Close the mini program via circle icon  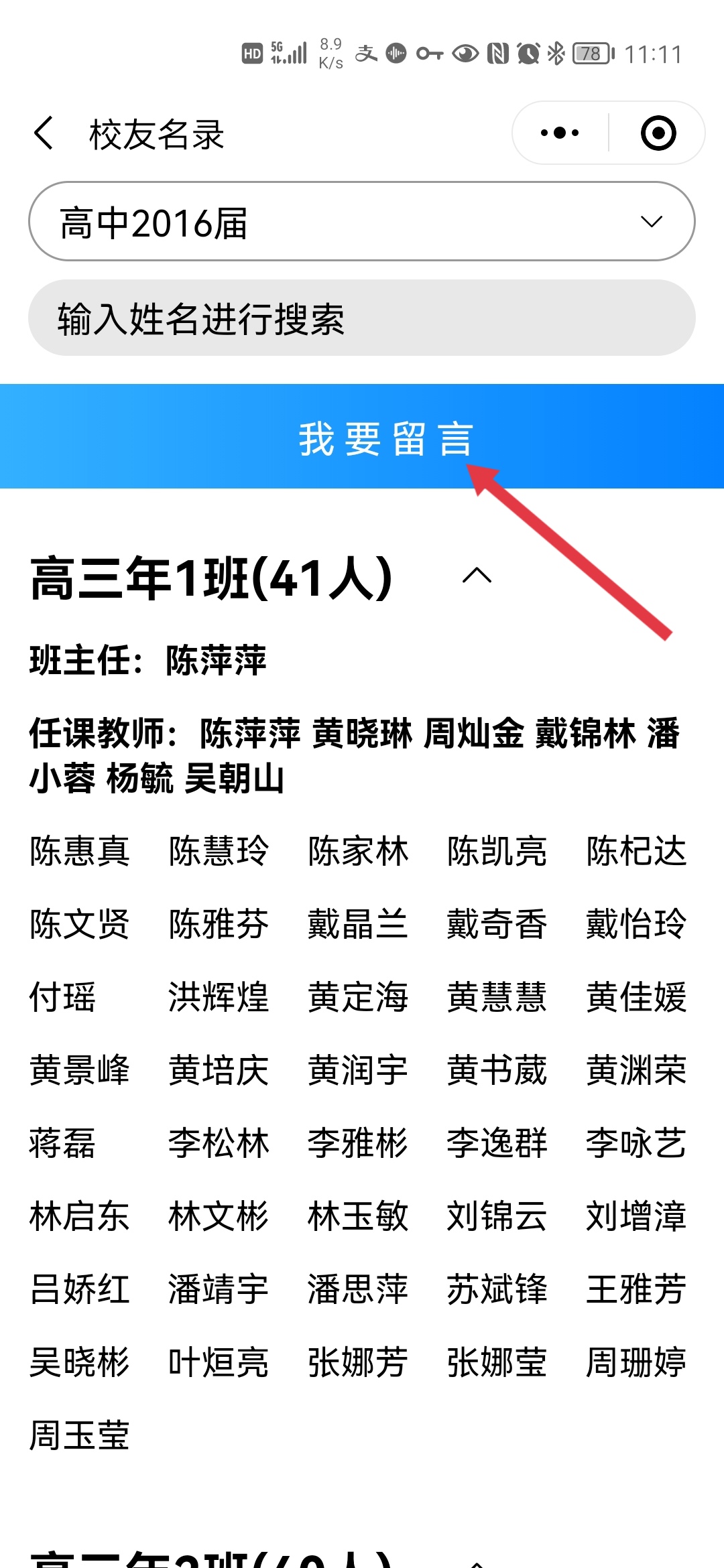click(658, 133)
